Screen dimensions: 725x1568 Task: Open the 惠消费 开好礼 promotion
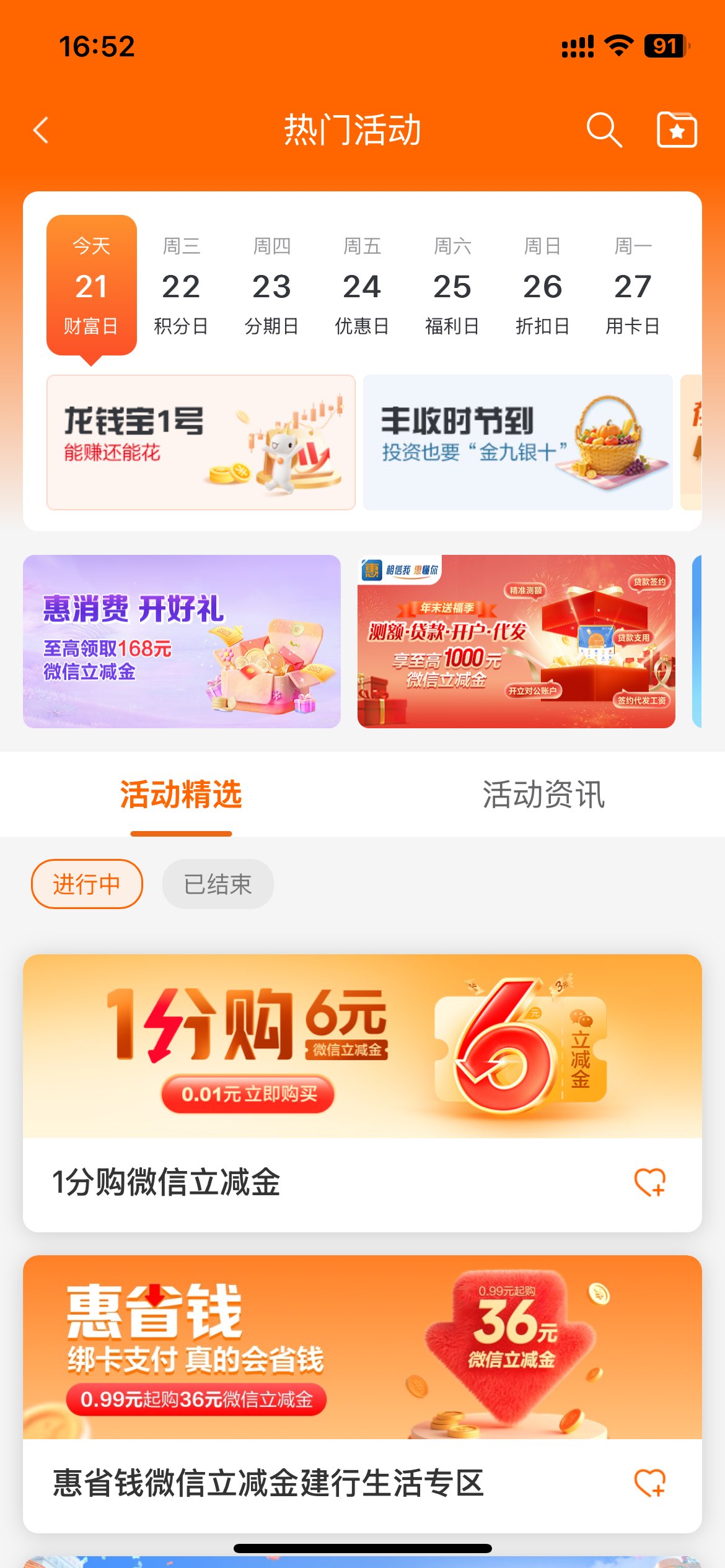click(182, 642)
